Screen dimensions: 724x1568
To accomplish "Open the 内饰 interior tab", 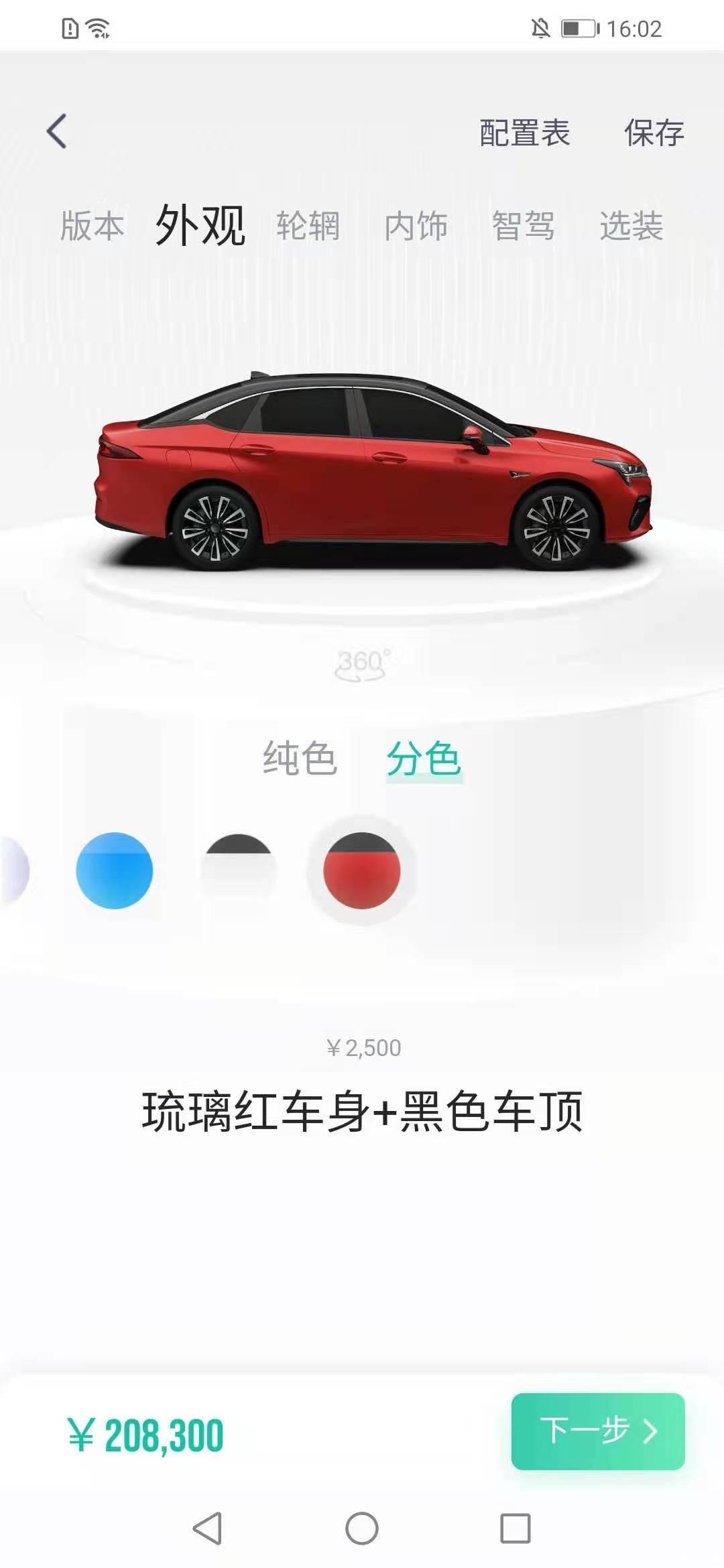I will pyautogui.click(x=416, y=225).
